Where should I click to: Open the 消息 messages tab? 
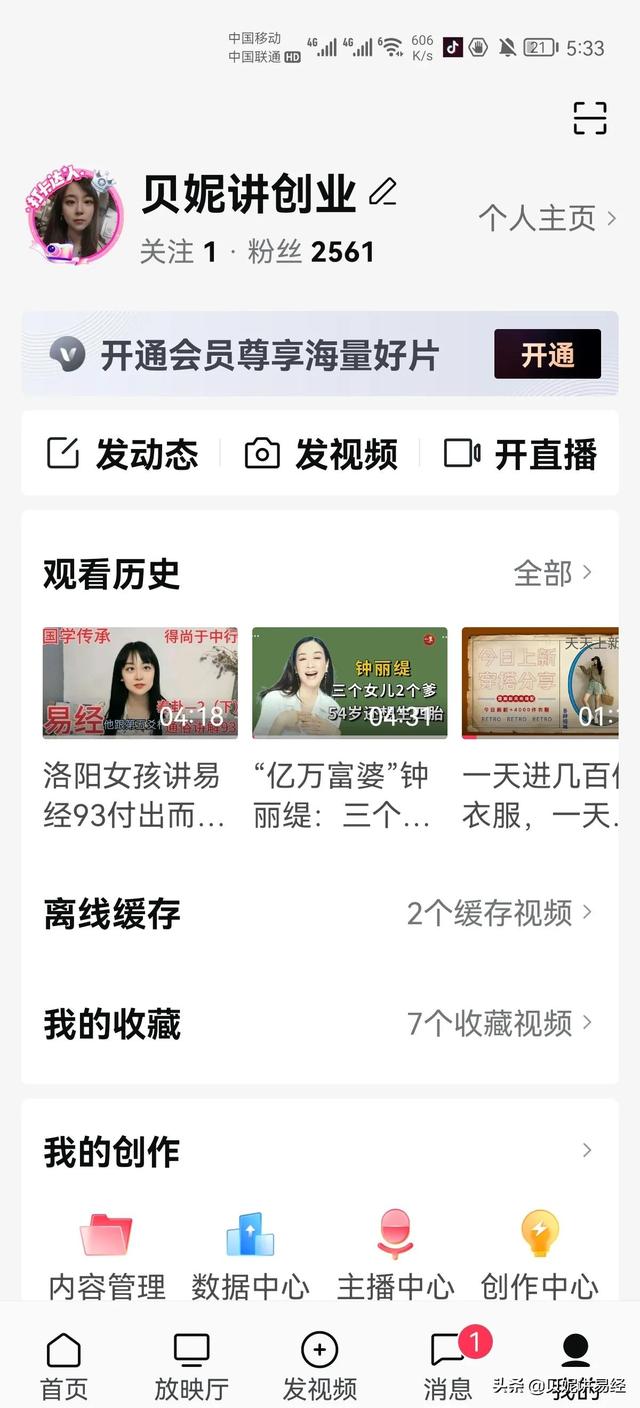coord(448,1366)
